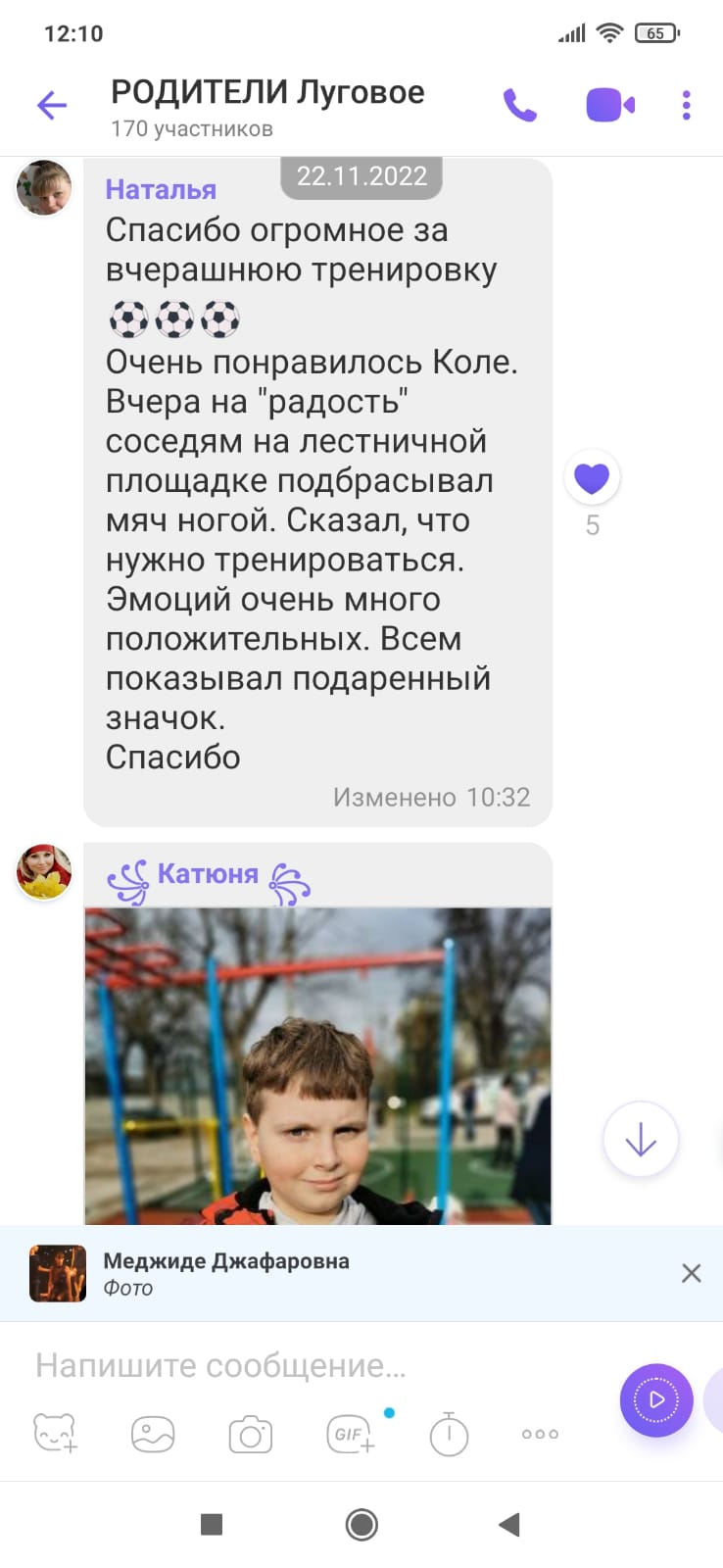Image resolution: width=723 pixels, height=1568 pixels.
Task: Dismiss the reply to Меджиде Джафаровна
Action: [691, 1273]
